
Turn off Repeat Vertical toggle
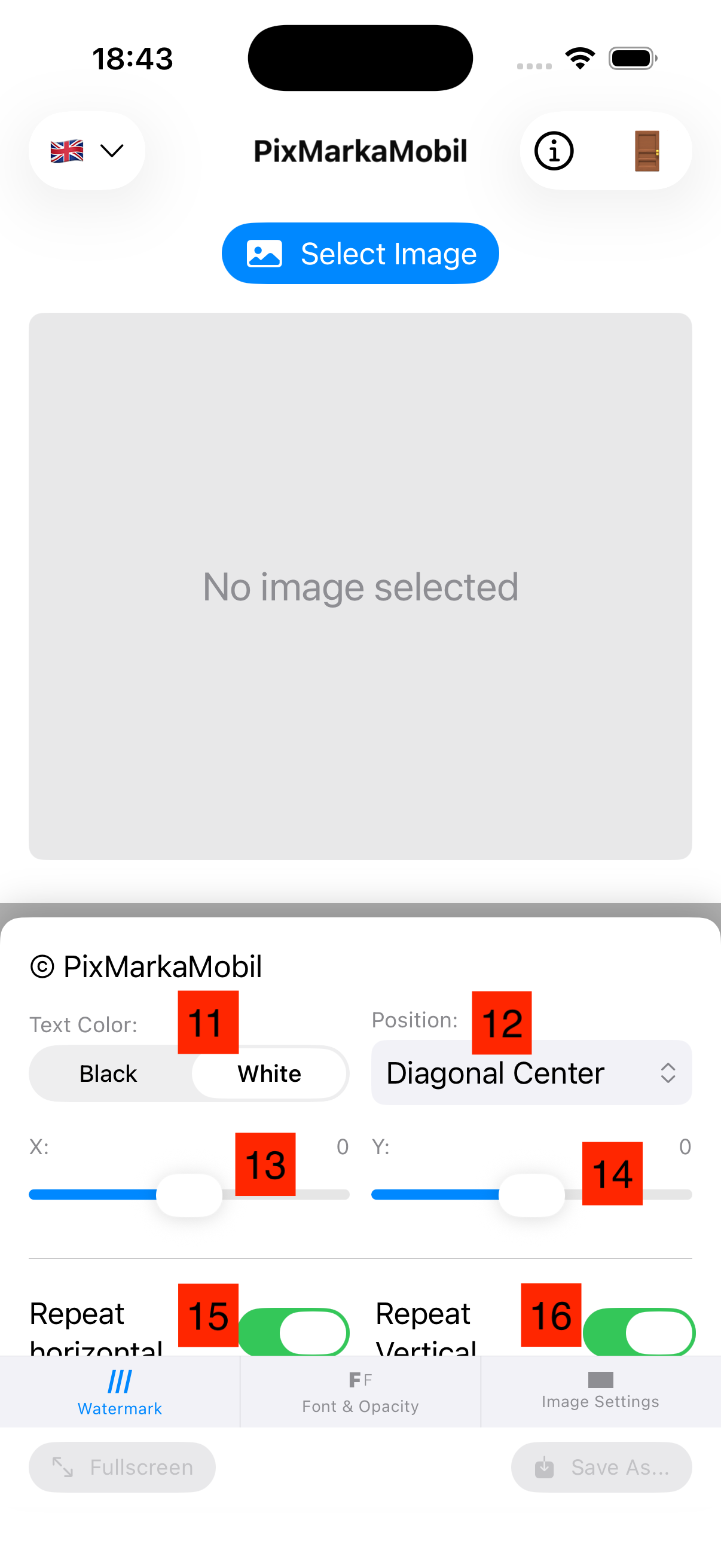[x=639, y=1332]
